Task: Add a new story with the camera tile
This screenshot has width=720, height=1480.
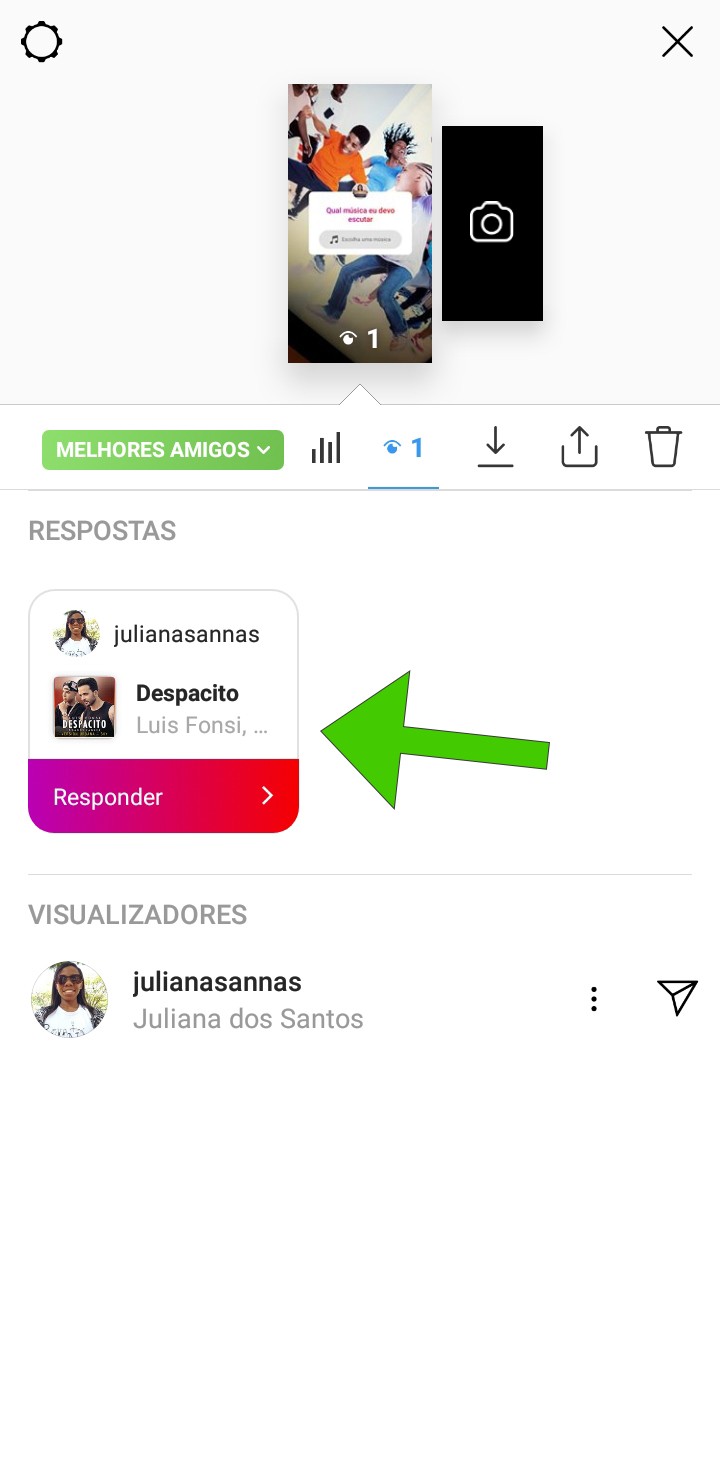Action: pyautogui.click(x=492, y=223)
